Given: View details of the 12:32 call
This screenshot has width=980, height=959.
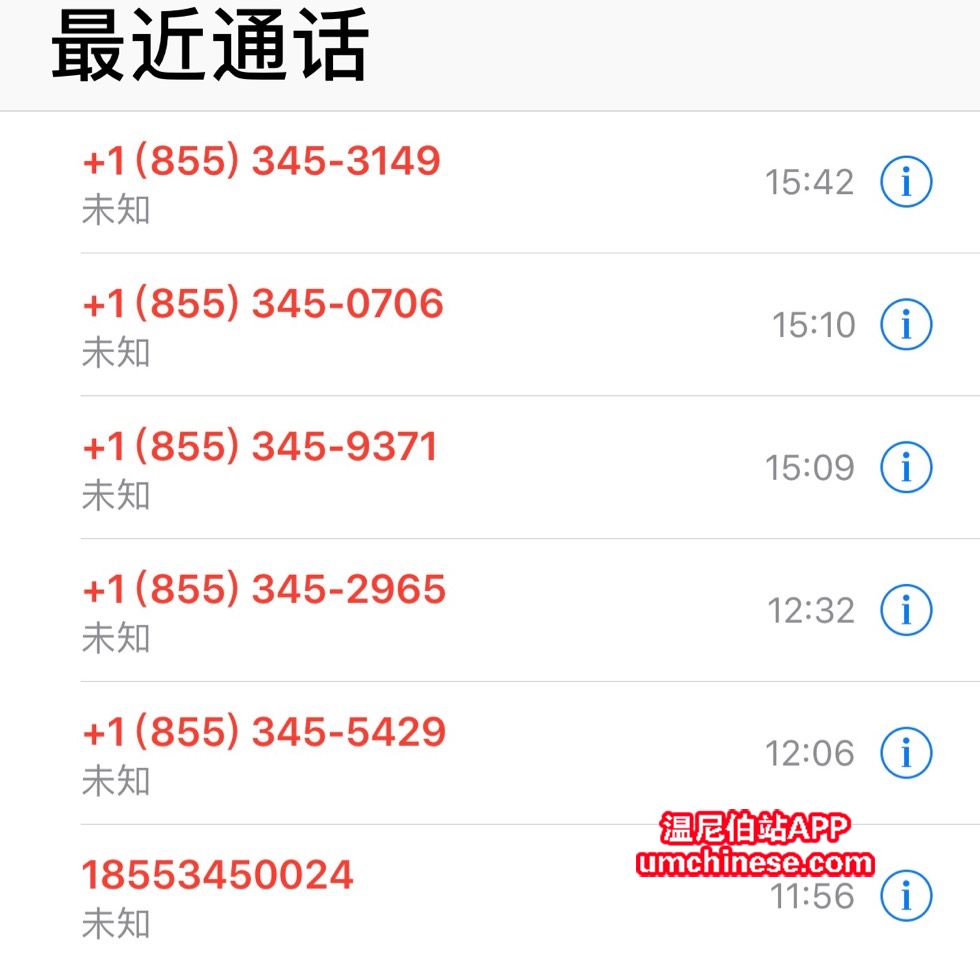Looking at the screenshot, I should 906,610.
